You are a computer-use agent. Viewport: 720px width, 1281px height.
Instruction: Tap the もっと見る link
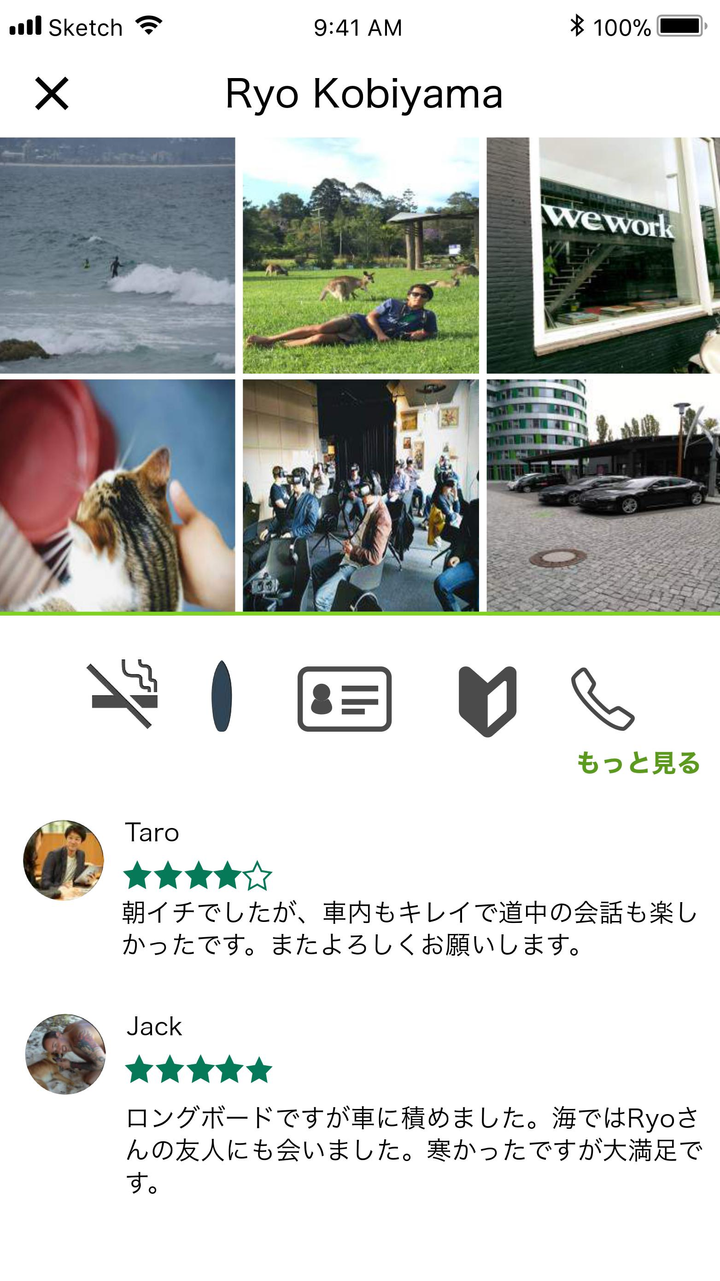click(x=638, y=764)
